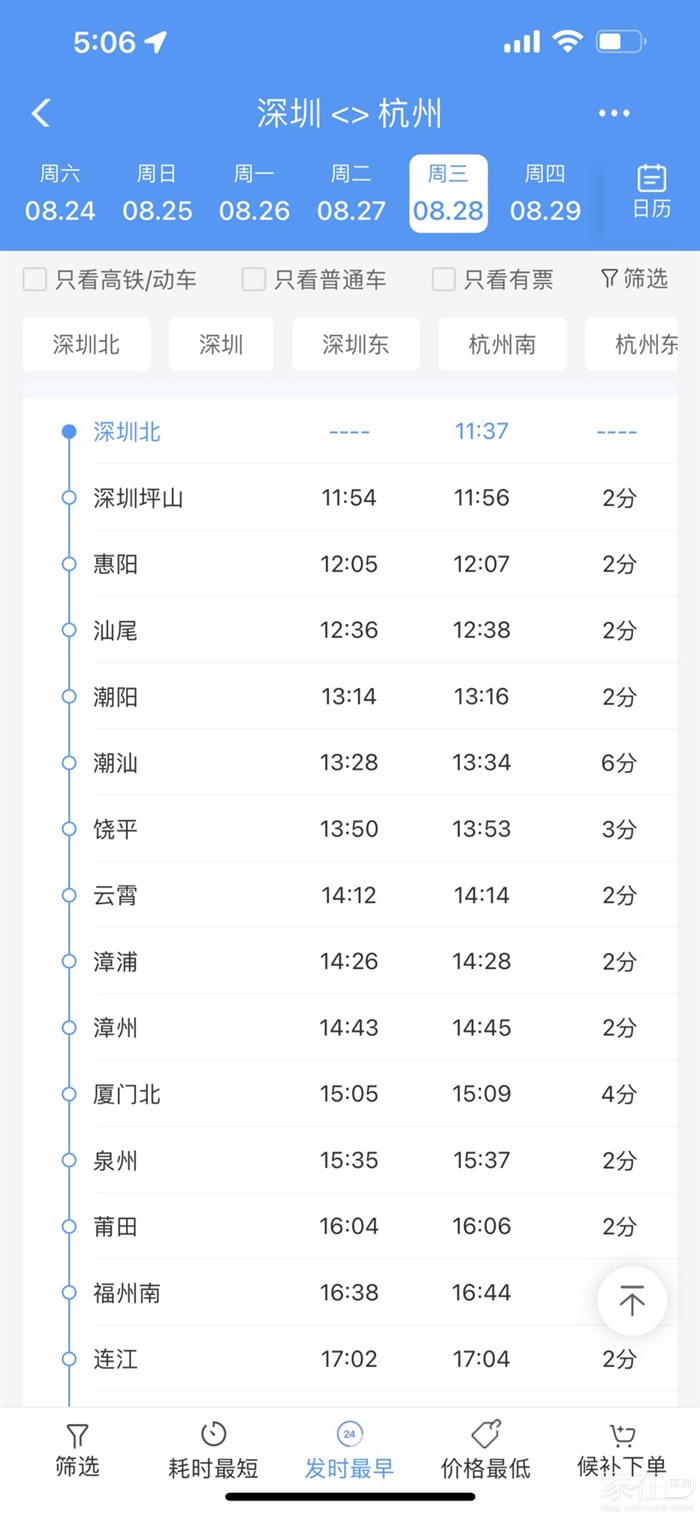Viewport: 700px width, 1514px height.
Task: Open 筛选 filter beside 只看有票
Action: click(634, 279)
